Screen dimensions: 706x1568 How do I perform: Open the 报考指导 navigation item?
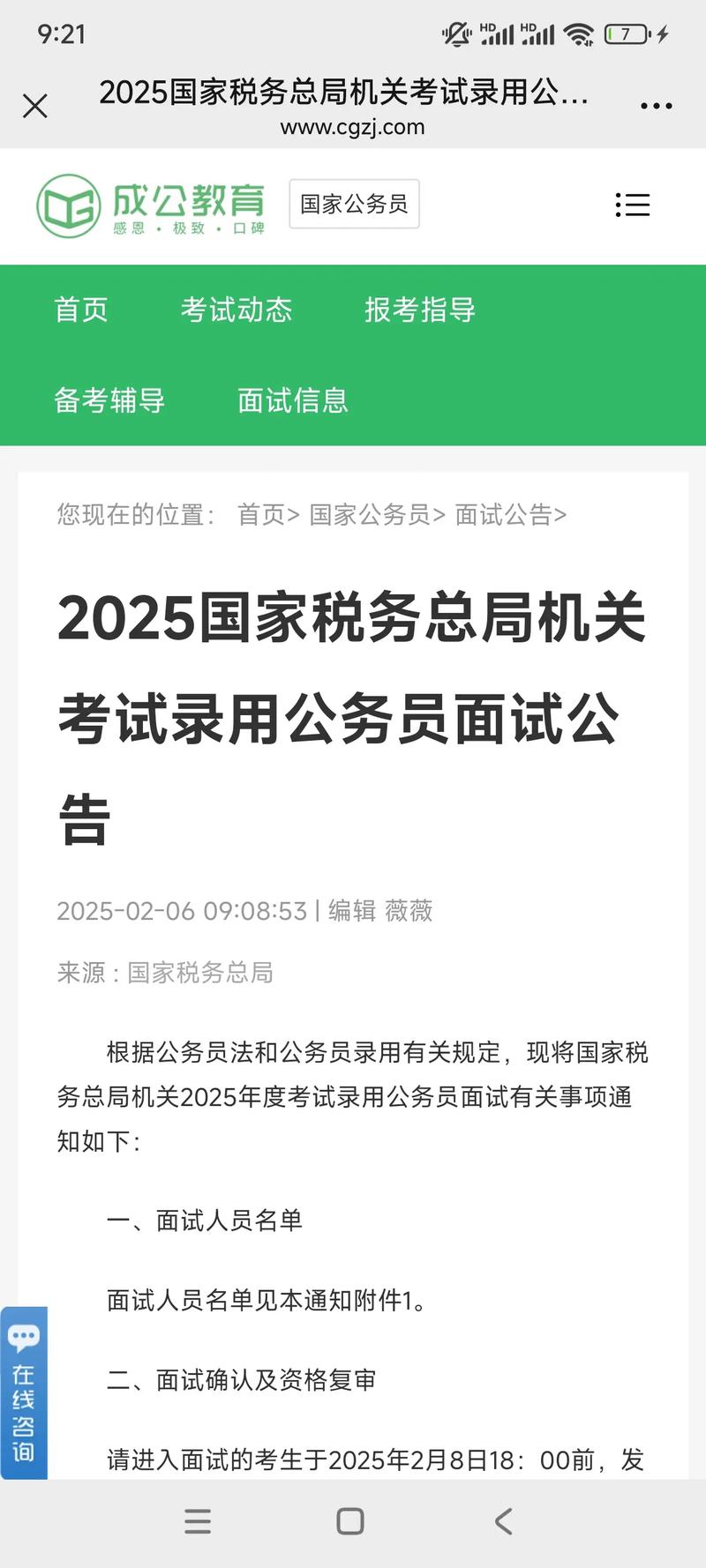coord(421,310)
